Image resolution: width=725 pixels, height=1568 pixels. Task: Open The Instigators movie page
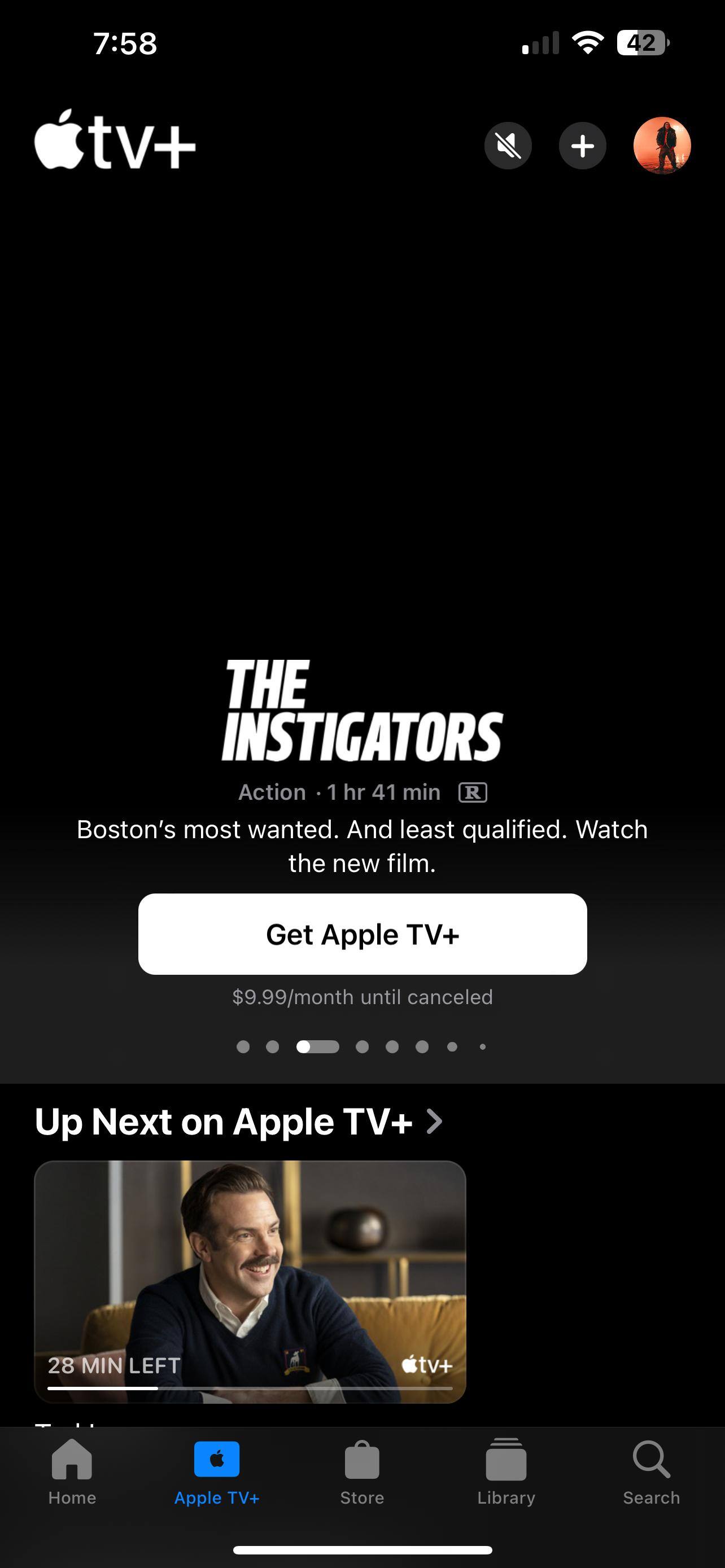[362, 711]
